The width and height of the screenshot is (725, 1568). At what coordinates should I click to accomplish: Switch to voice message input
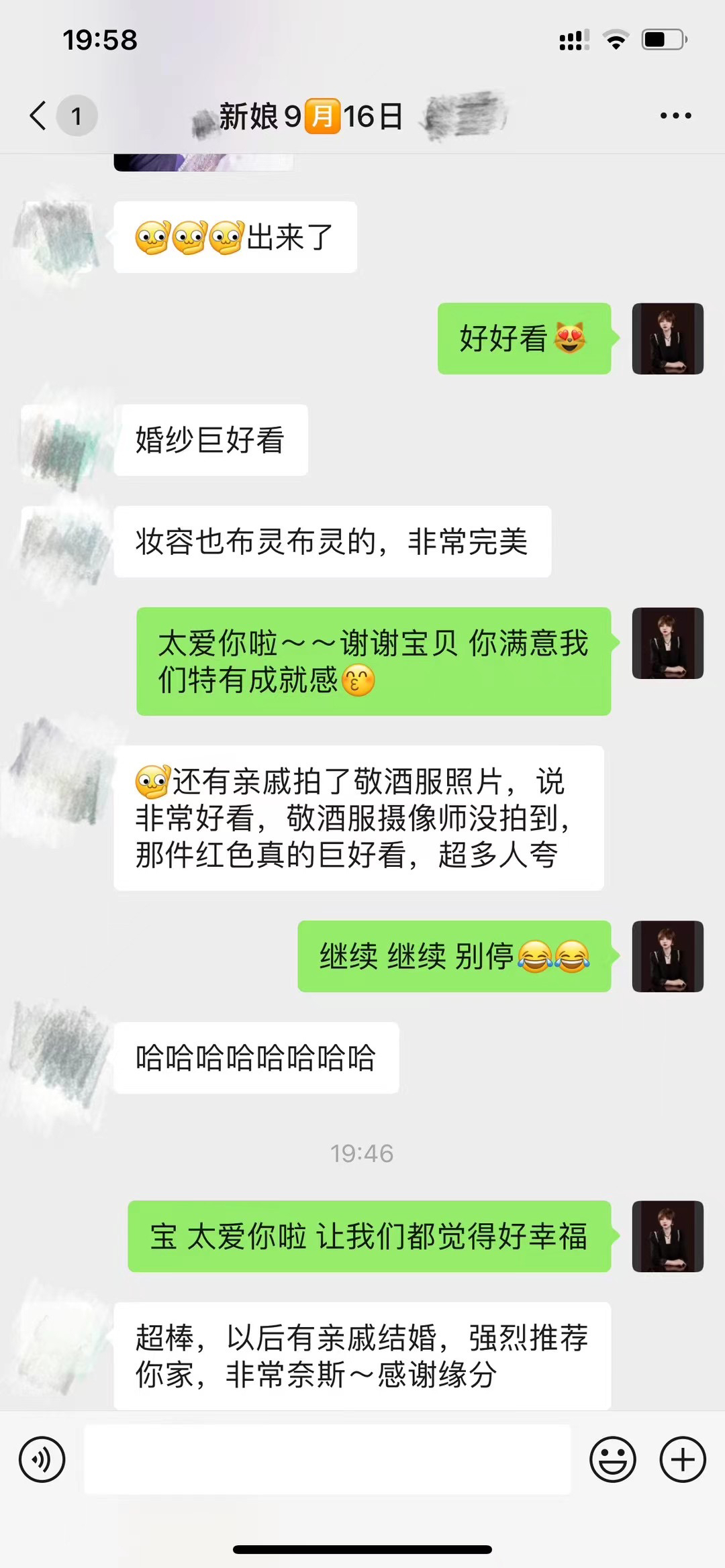42,1459
